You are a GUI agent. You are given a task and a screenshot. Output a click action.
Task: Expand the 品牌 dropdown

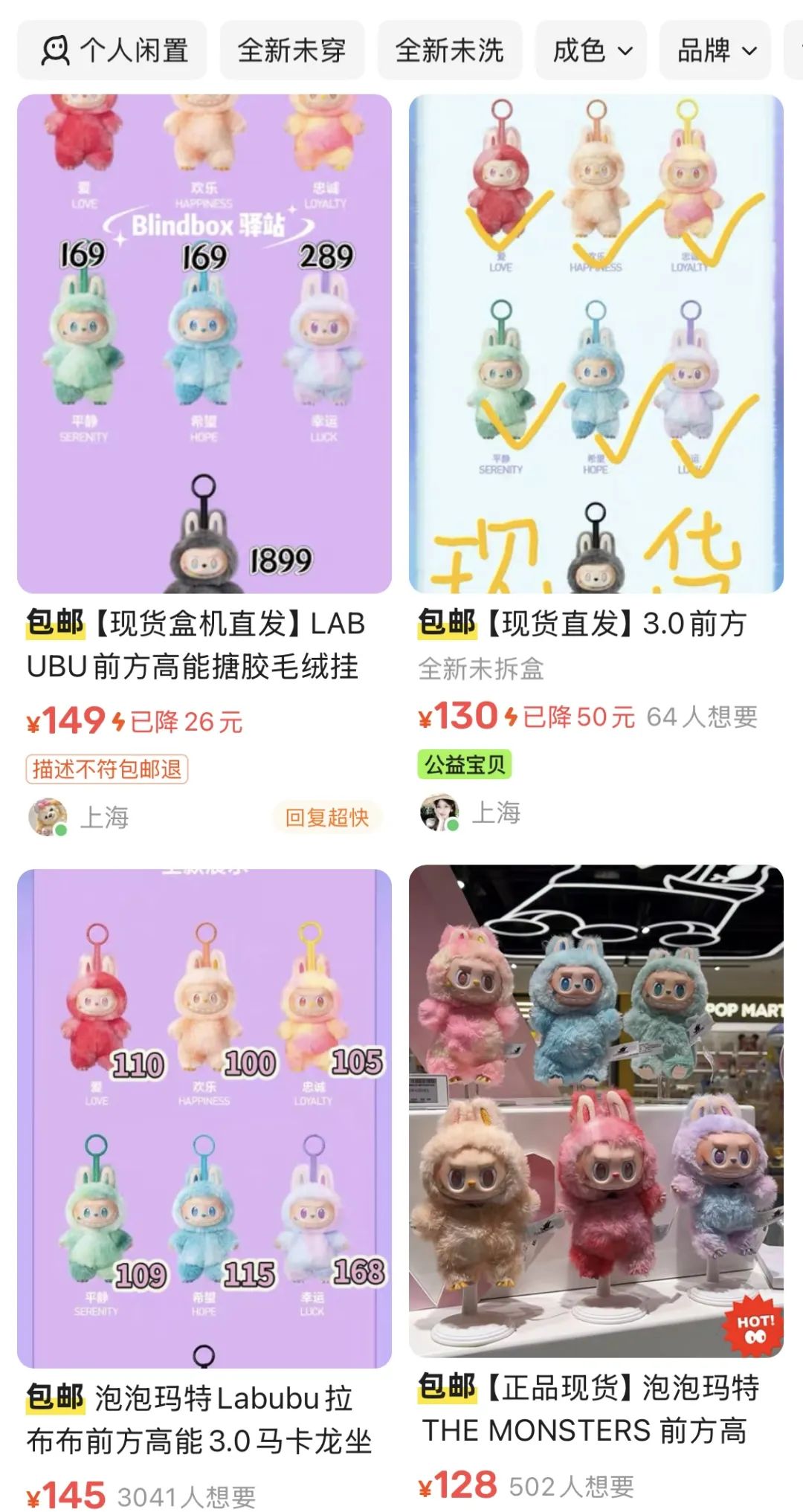click(715, 51)
